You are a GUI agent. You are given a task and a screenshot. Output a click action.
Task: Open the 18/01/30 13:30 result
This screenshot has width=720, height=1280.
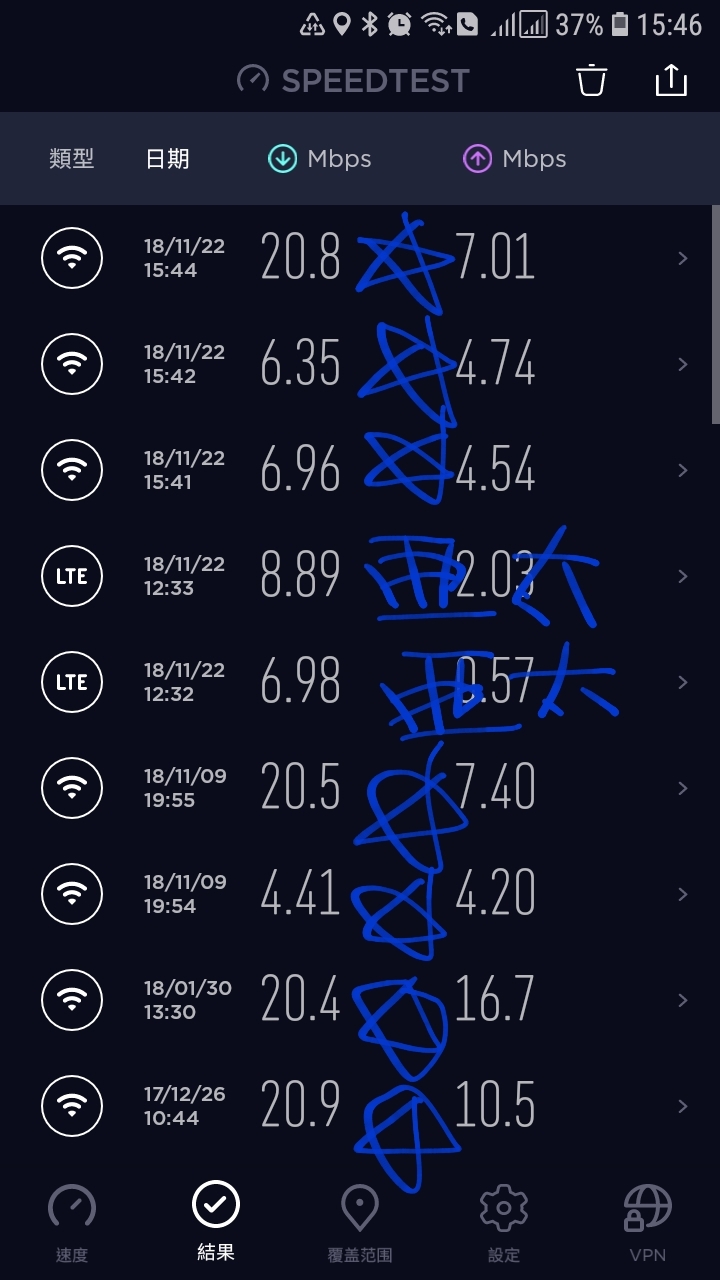pos(360,1000)
